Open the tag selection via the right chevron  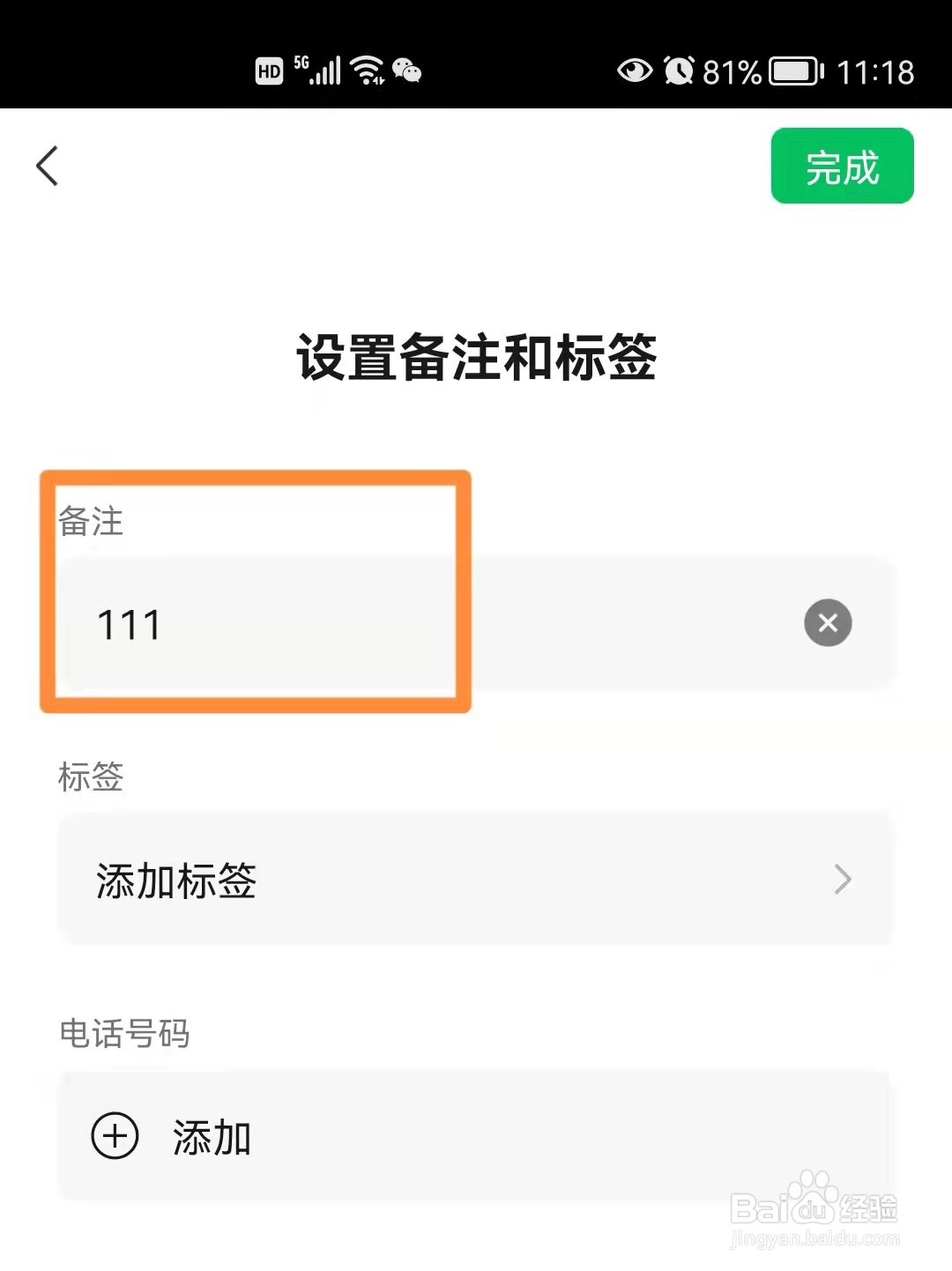click(x=840, y=880)
